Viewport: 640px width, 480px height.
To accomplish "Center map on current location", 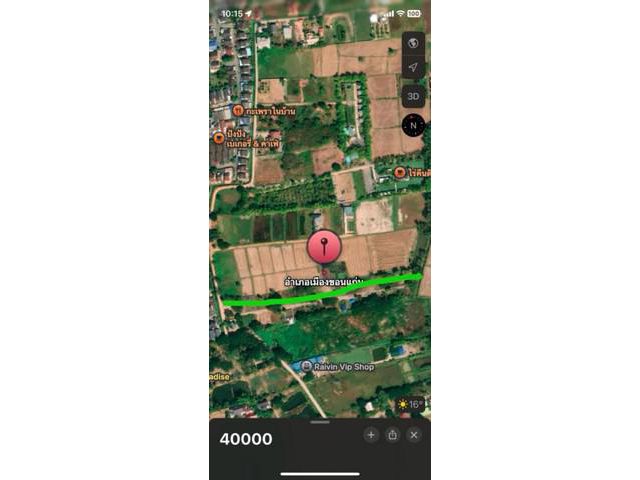I will 413,69.
